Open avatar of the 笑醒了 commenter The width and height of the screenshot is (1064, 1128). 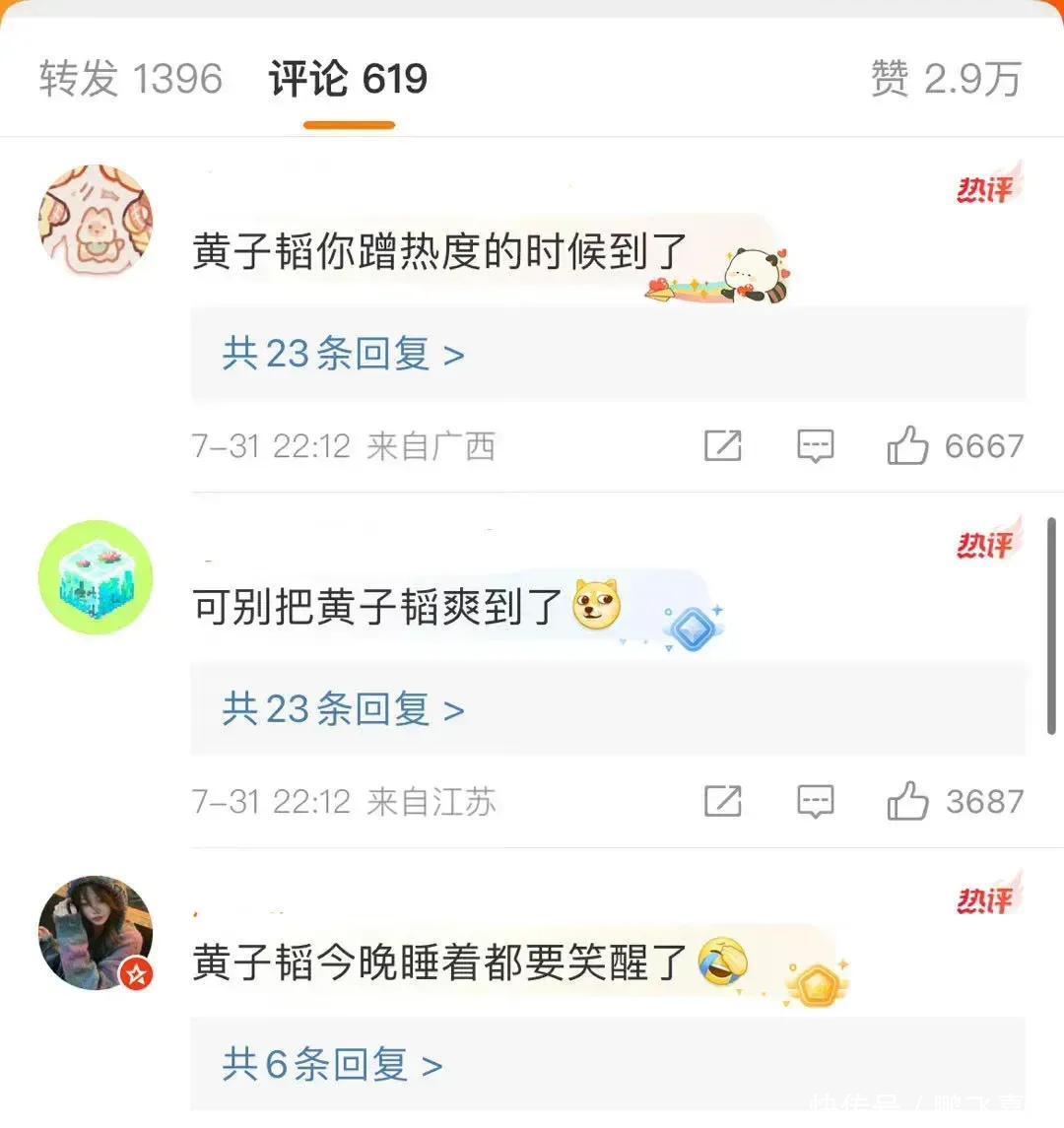pos(96,932)
